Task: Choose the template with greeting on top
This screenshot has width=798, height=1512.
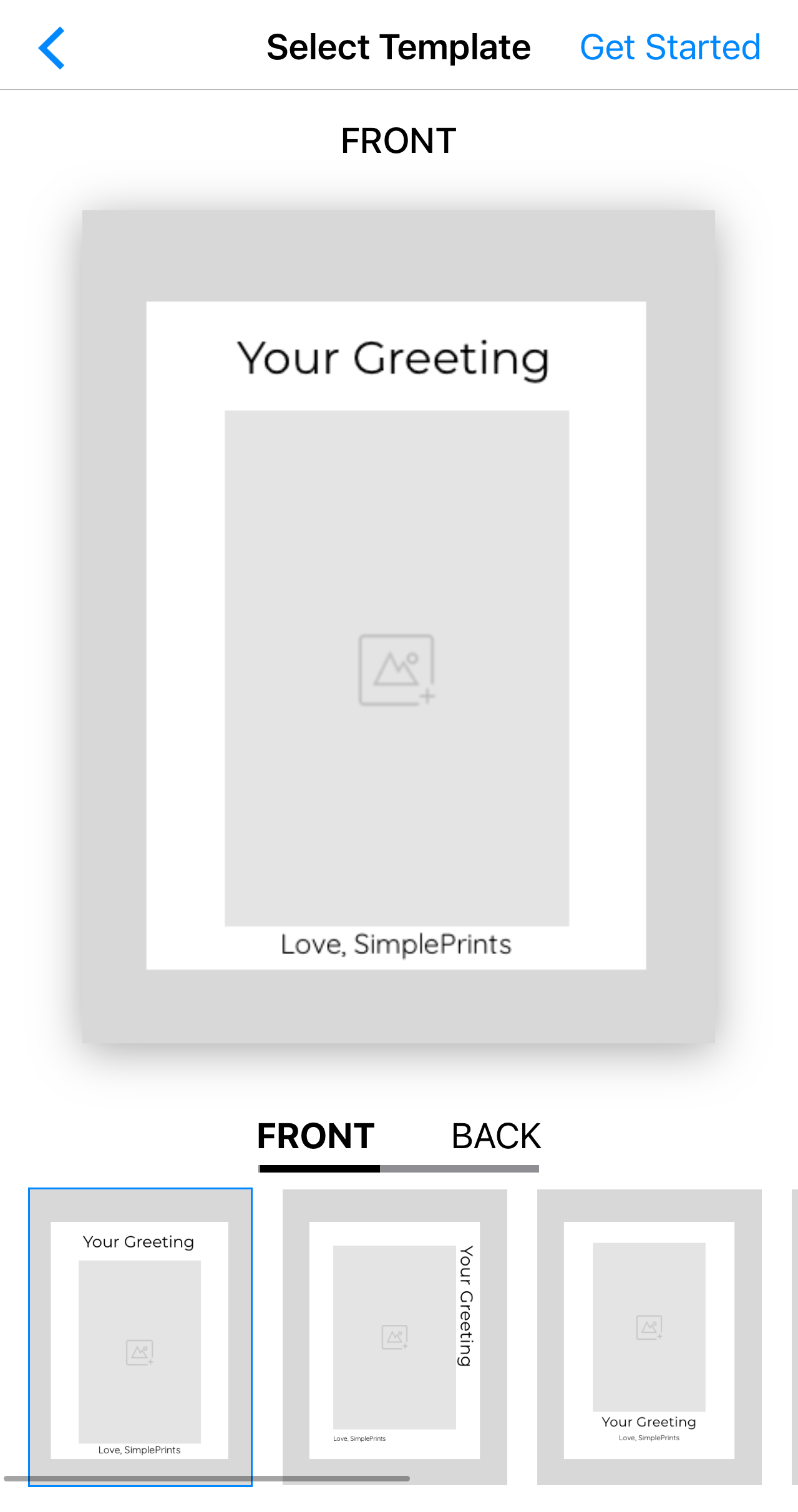Action: [x=140, y=1336]
